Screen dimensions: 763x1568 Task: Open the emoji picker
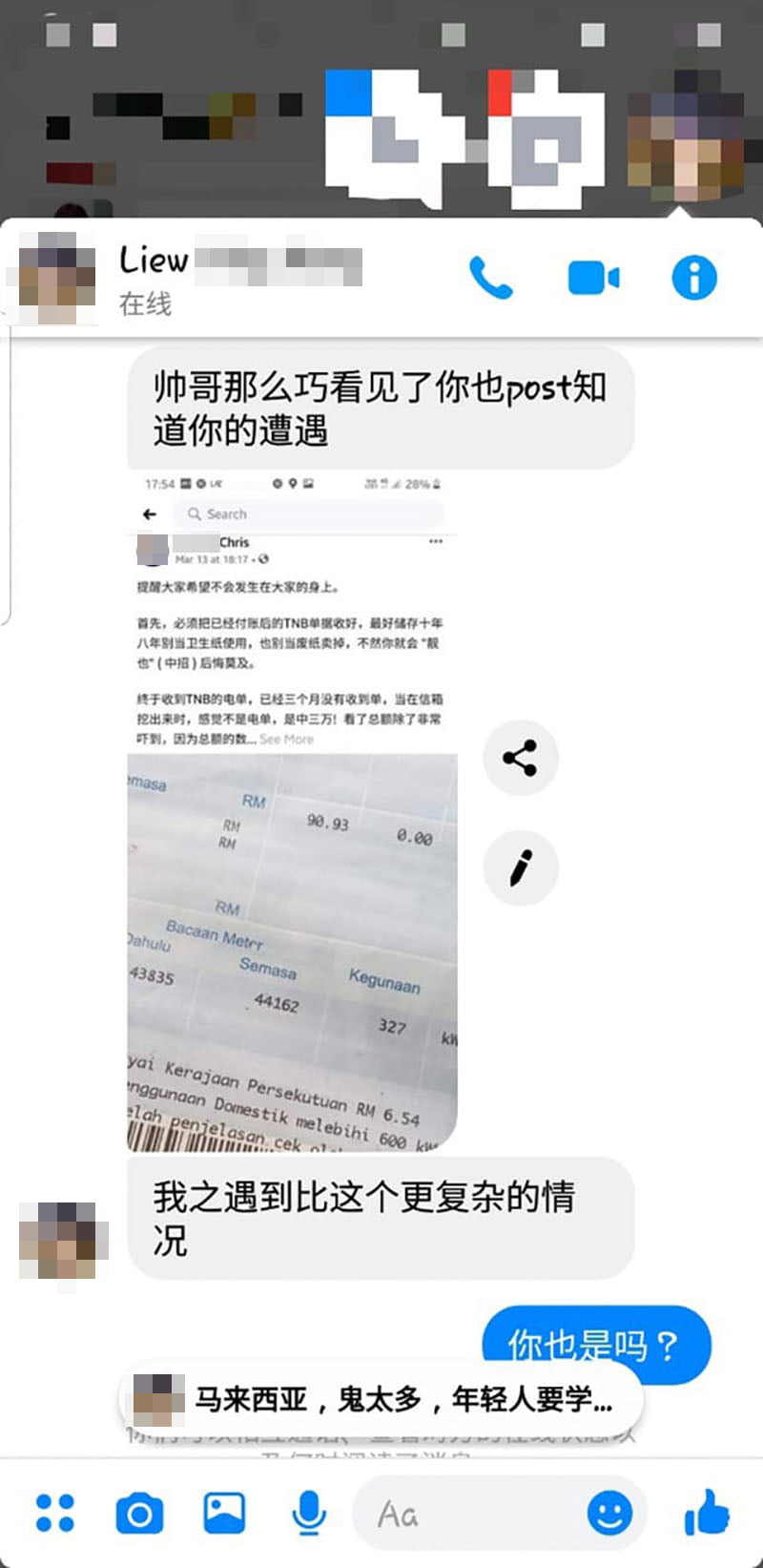pyautogui.click(x=609, y=1514)
